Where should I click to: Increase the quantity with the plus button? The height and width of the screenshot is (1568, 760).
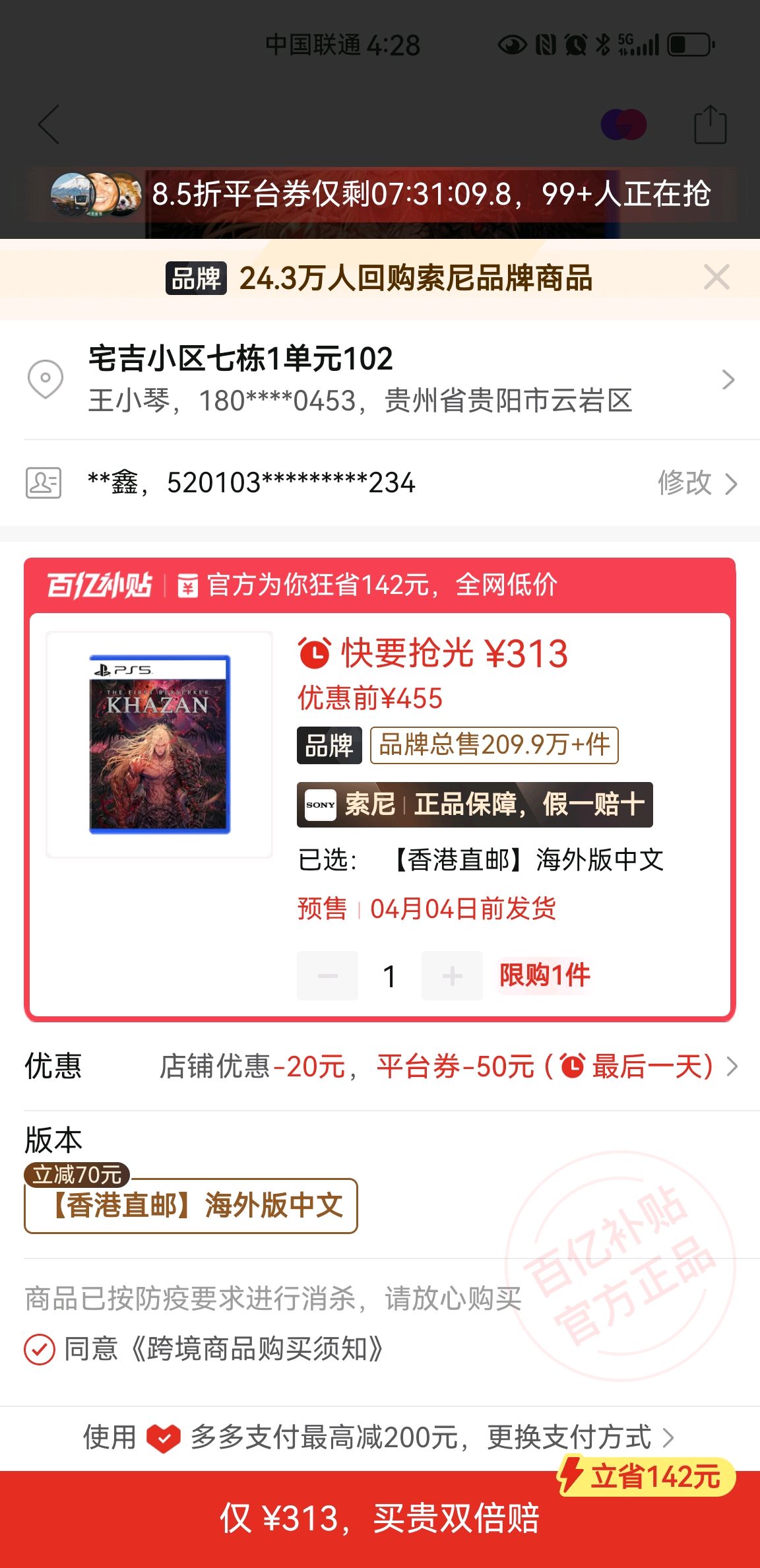click(x=452, y=975)
